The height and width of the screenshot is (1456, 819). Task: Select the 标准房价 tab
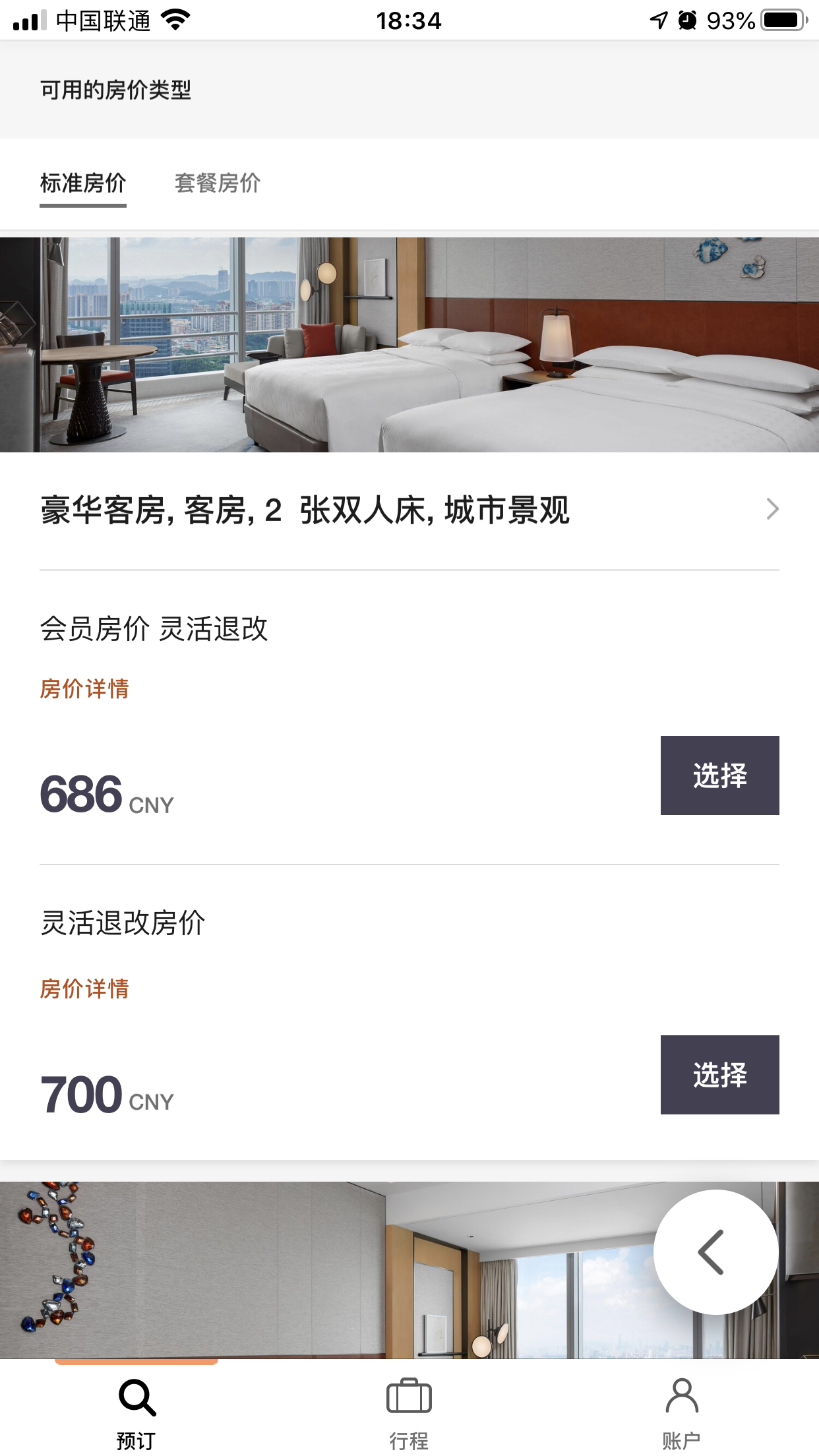(x=83, y=183)
